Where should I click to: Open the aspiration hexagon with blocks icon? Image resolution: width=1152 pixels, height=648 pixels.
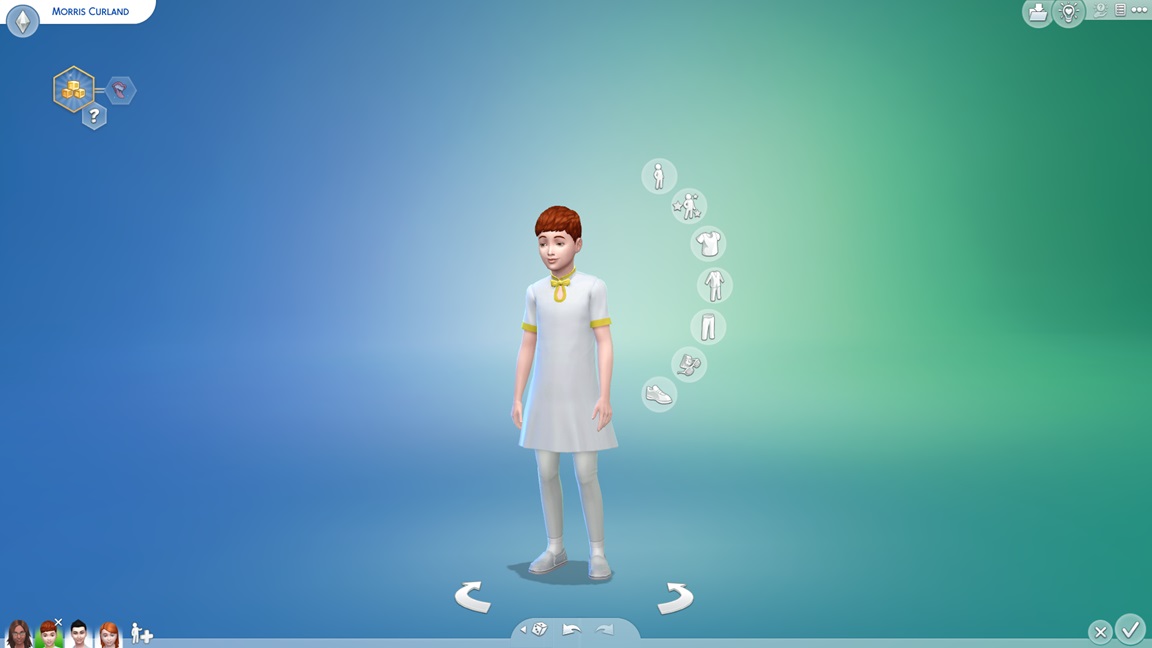tap(74, 90)
